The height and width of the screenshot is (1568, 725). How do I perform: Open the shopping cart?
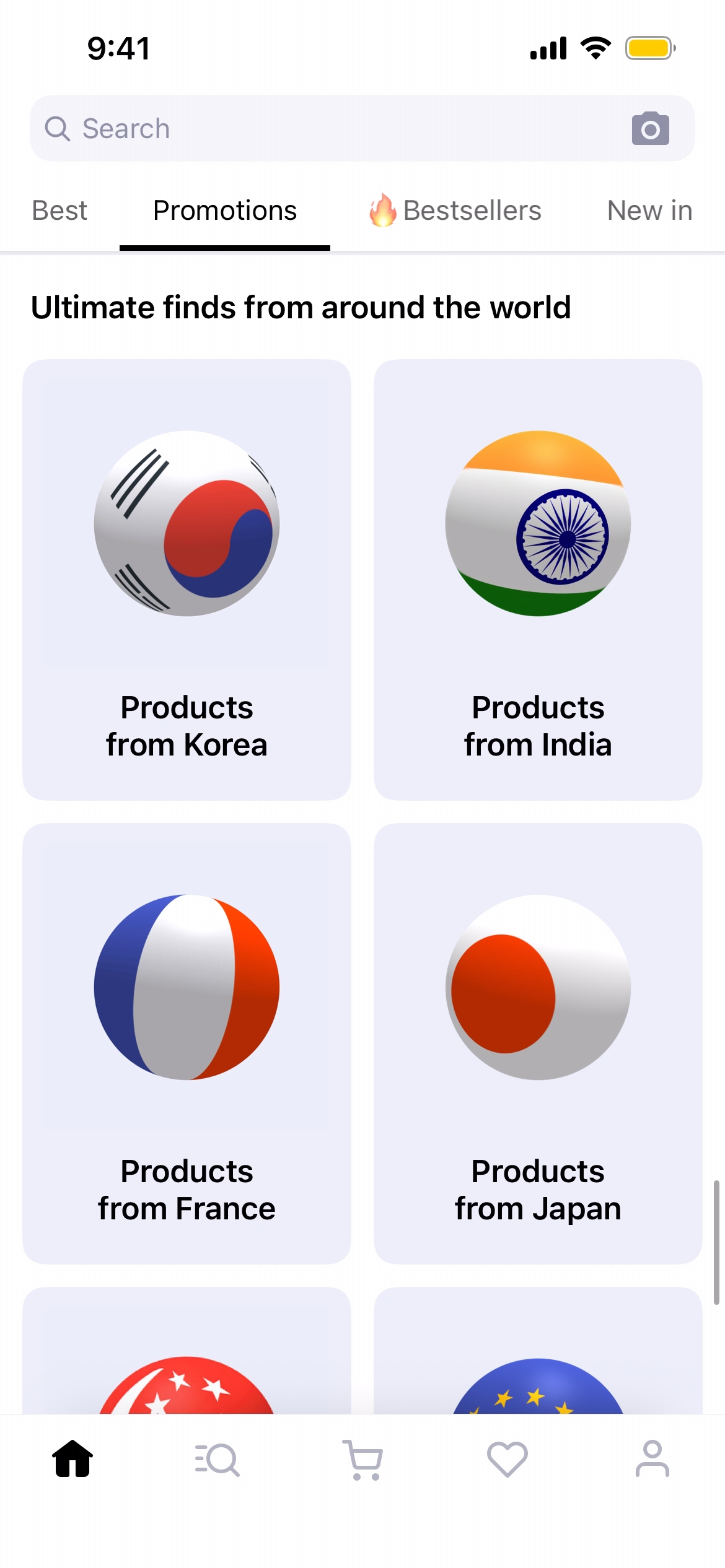(x=363, y=1459)
